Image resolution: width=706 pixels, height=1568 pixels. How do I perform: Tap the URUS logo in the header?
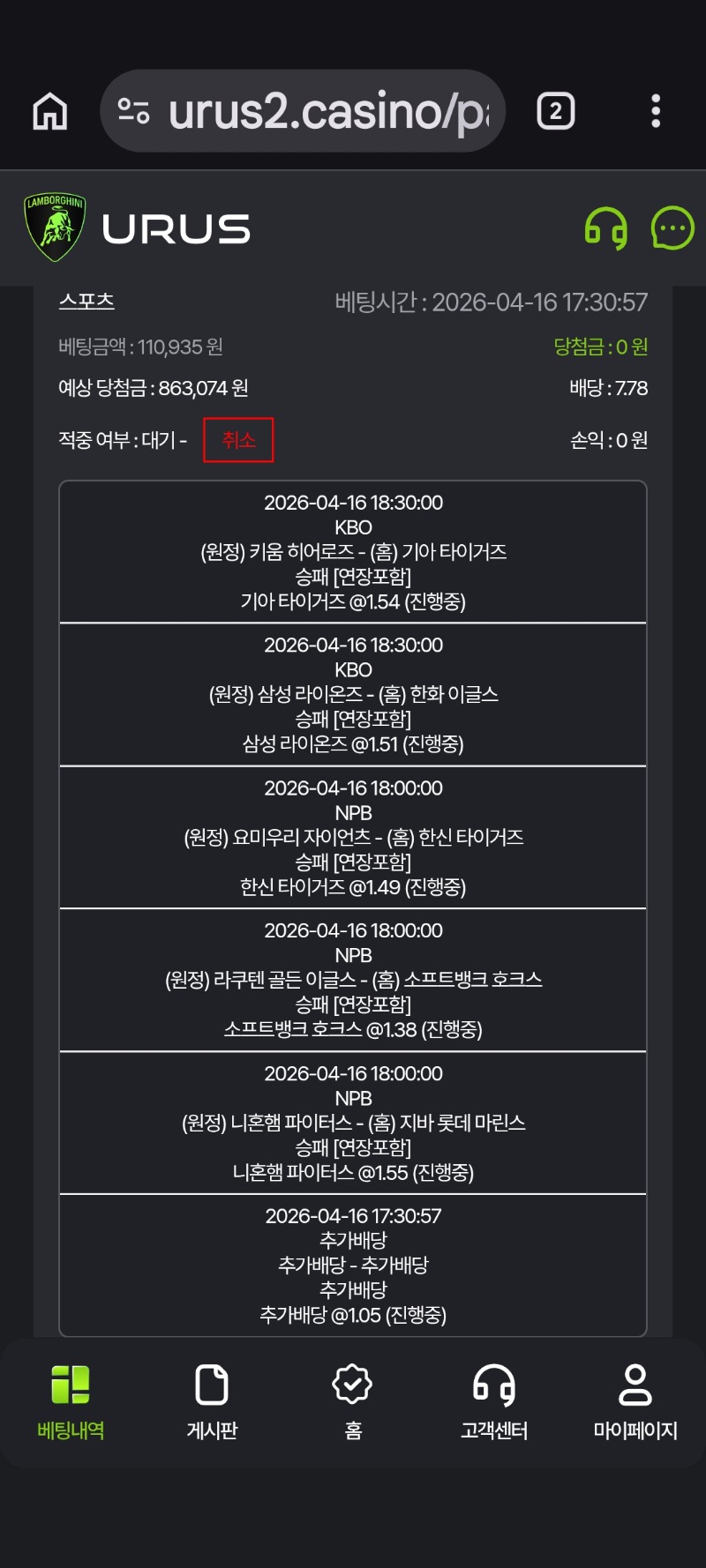coord(138,228)
